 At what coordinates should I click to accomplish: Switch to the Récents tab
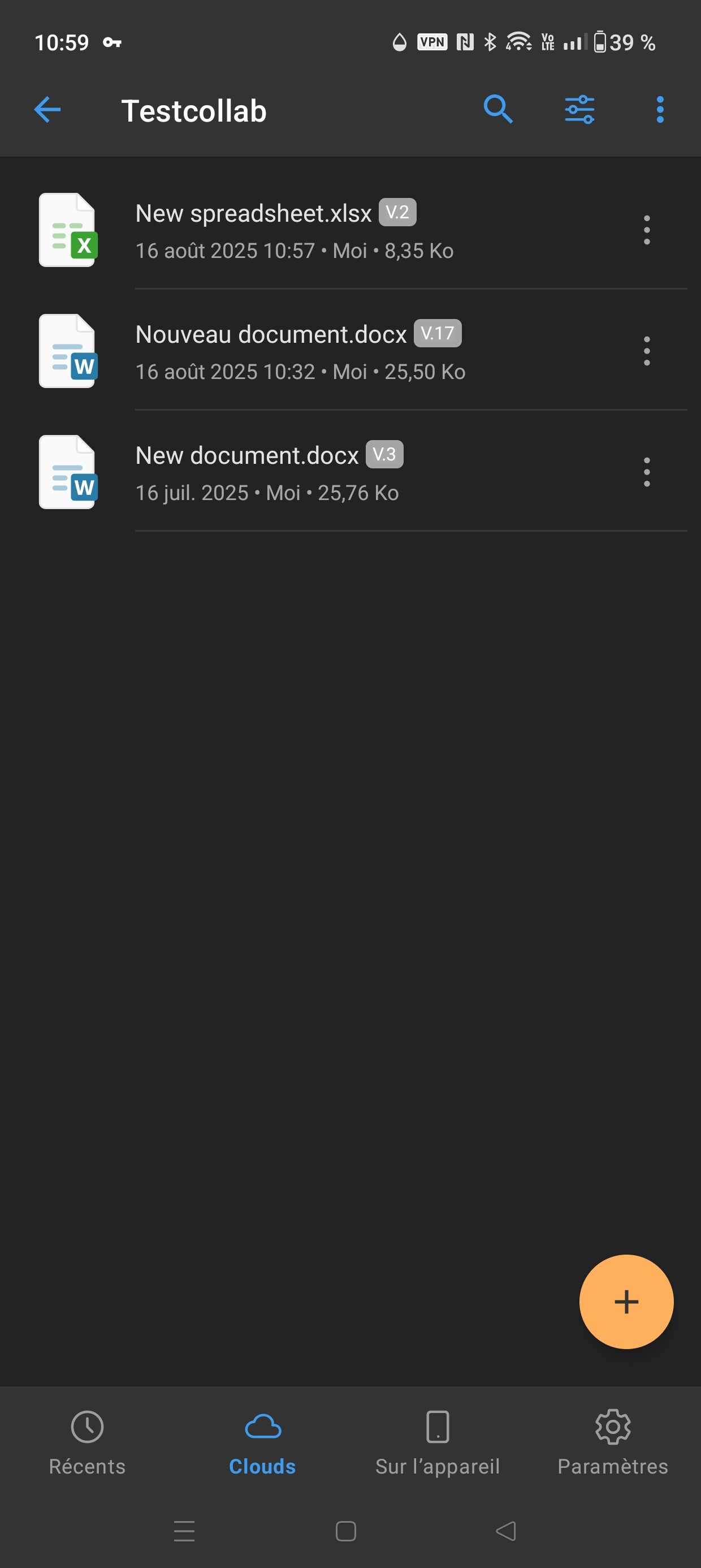[87, 1441]
